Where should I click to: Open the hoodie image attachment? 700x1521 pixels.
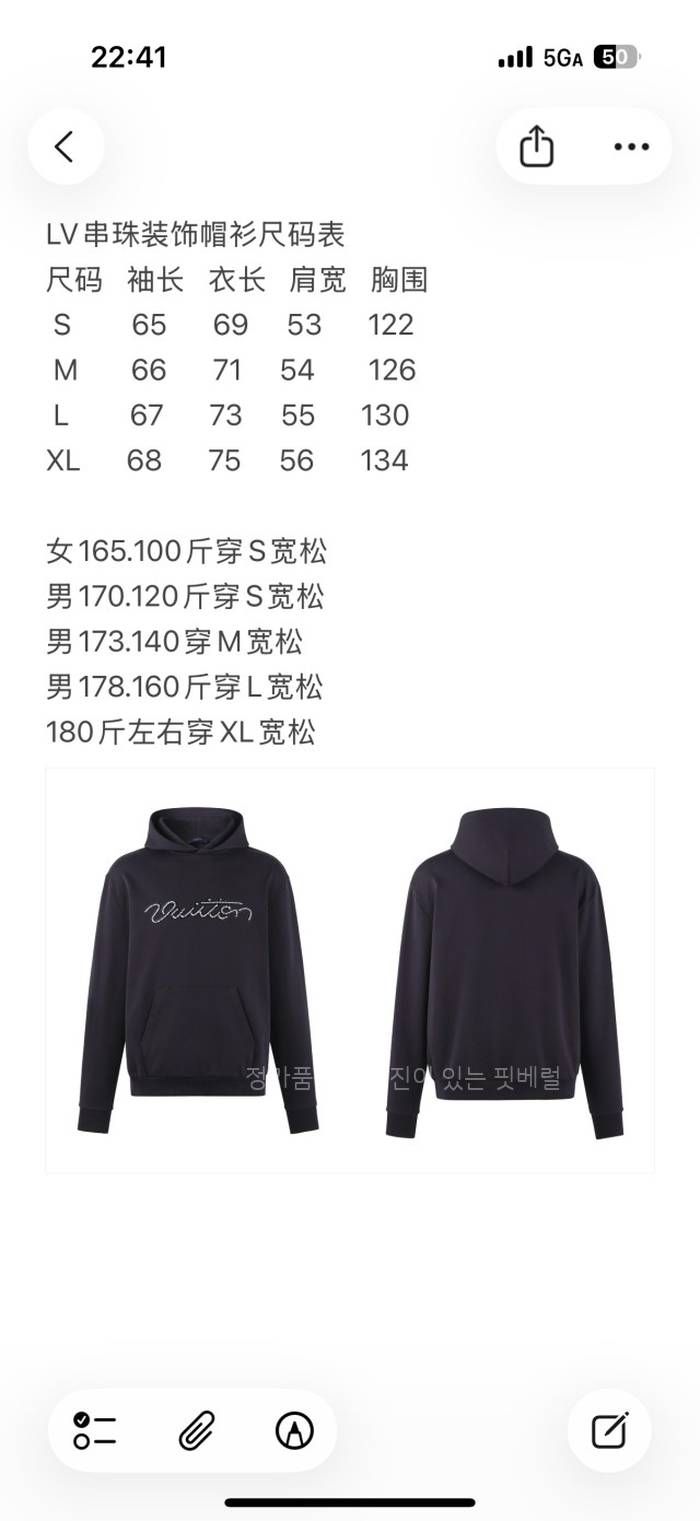[350, 970]
